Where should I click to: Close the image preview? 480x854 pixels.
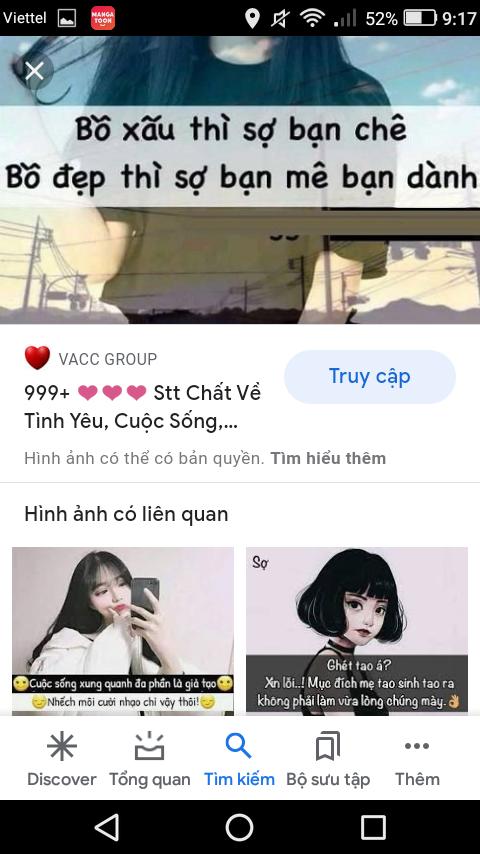click(x=34, y=71)
